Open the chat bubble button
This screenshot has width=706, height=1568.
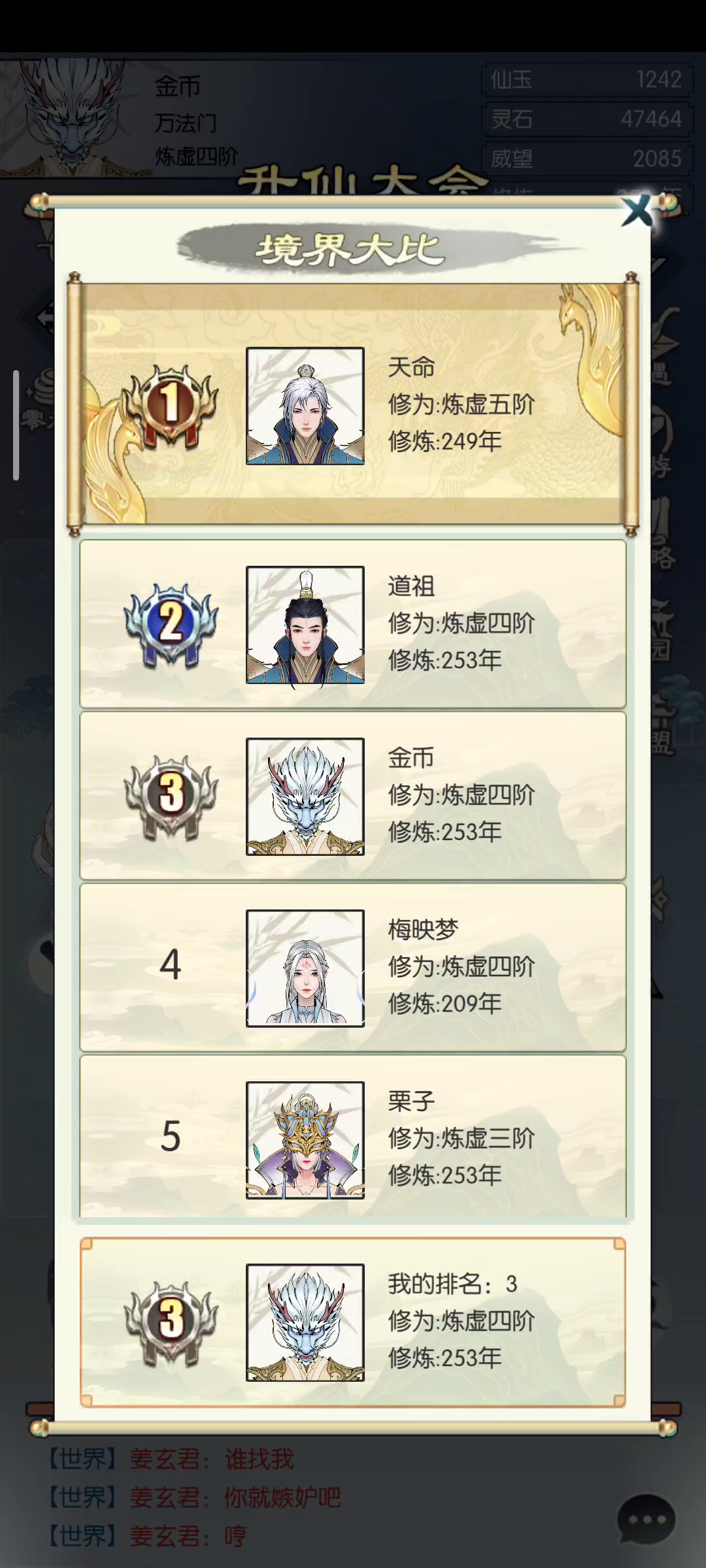[x=646, y=1520]
